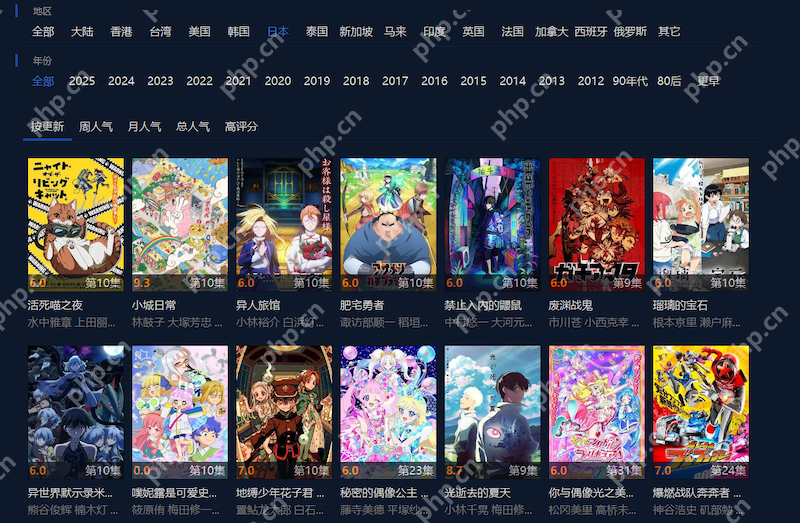Open the 活死喵之夜 anime card
The width and height of the screenshot is (800, 523).
tap(75, 224)
